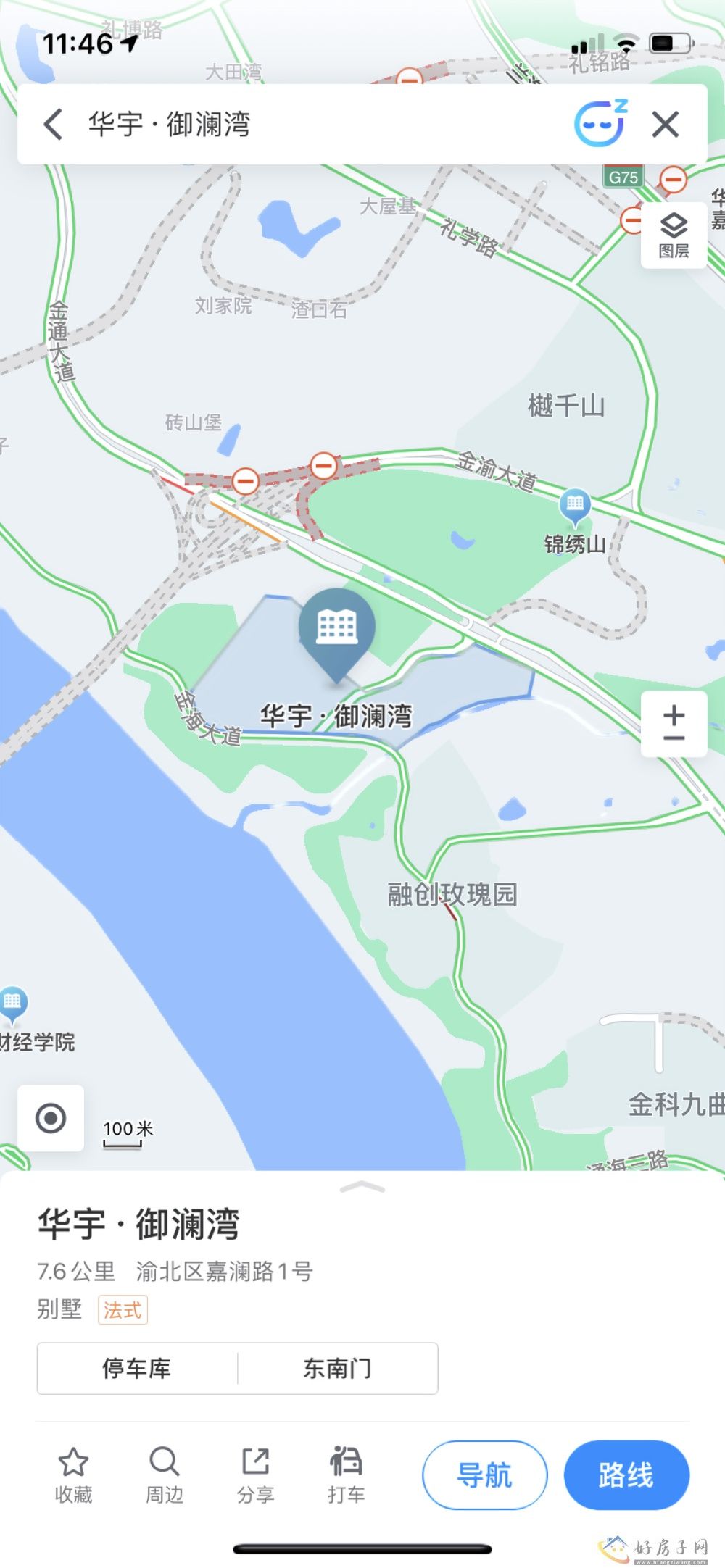Expand the place details panel handle
Screen dimensions: 725x1568
(362, 1187)
